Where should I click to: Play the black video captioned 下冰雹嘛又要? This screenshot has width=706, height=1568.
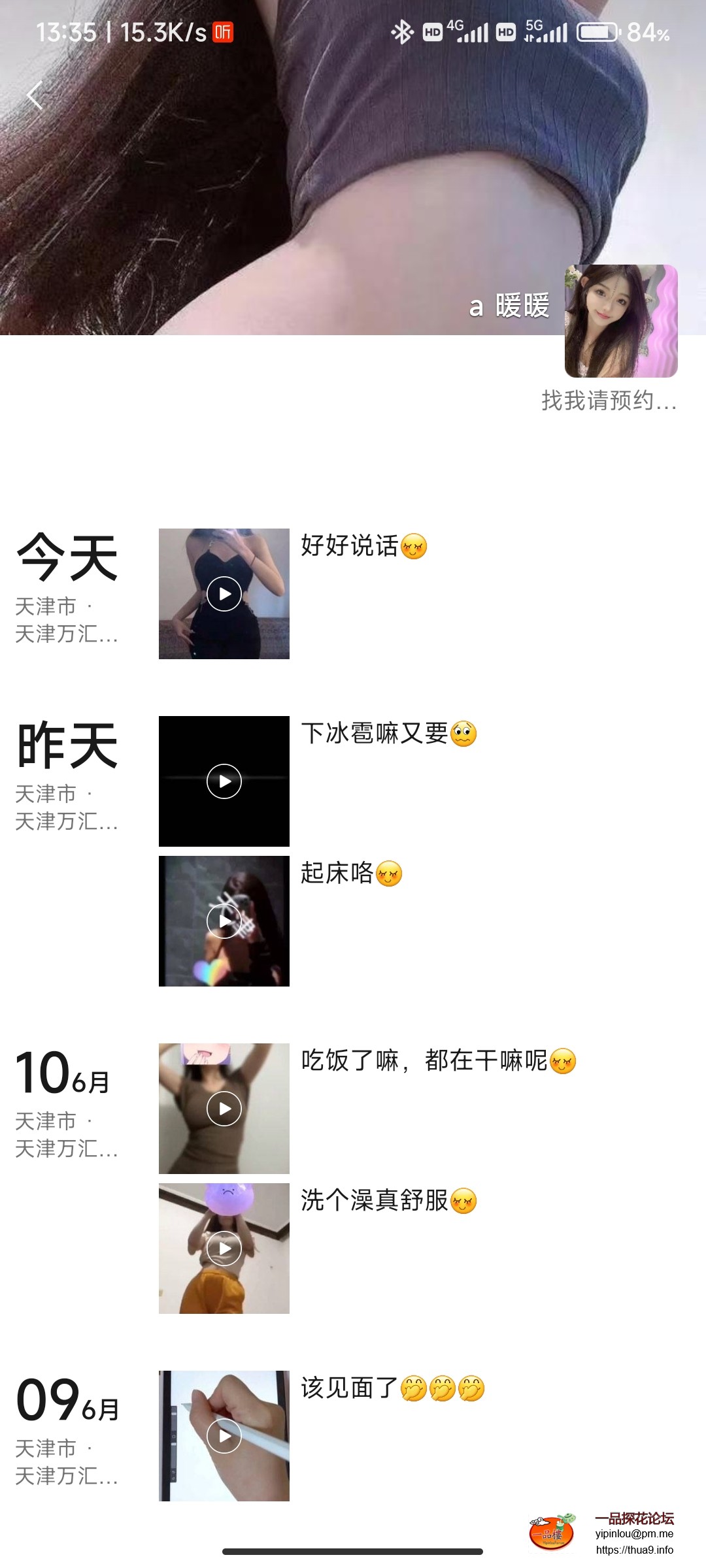(224, 779)
